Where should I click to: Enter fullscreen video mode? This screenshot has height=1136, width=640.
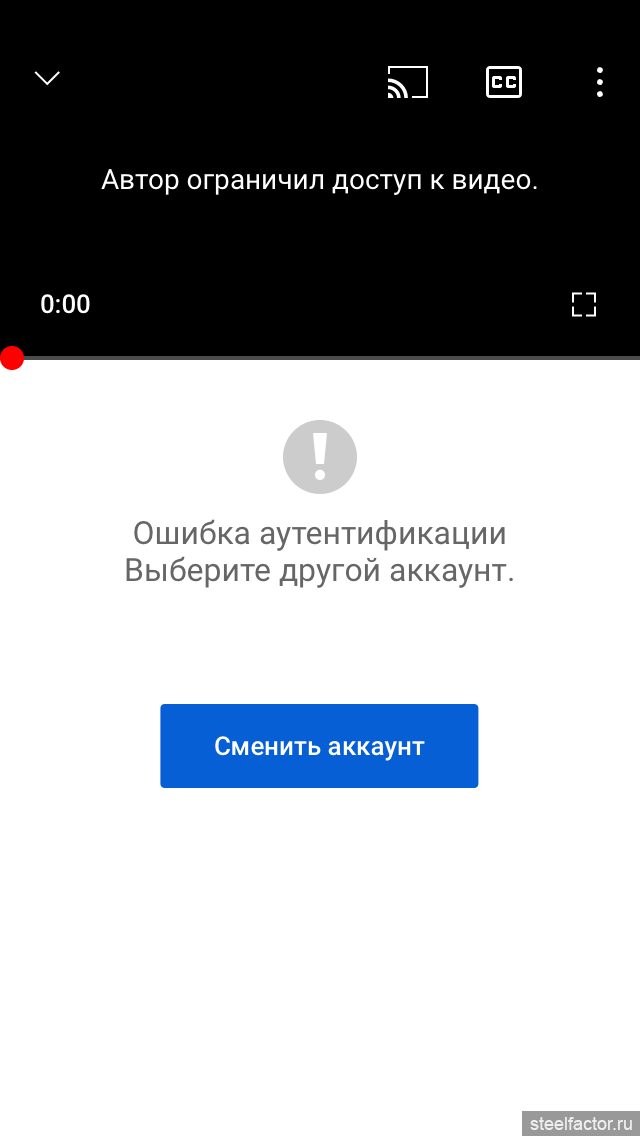point(583,304)
